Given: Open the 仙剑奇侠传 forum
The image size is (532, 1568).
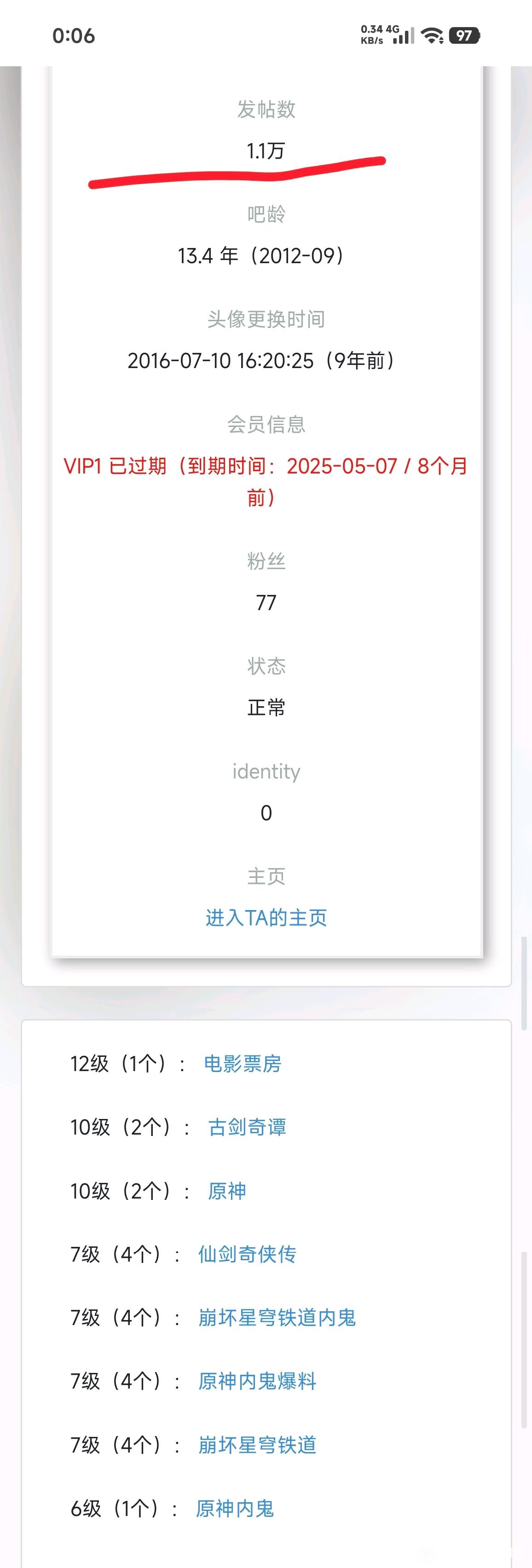Looking at the screenshot, I should click(247, 1254).
